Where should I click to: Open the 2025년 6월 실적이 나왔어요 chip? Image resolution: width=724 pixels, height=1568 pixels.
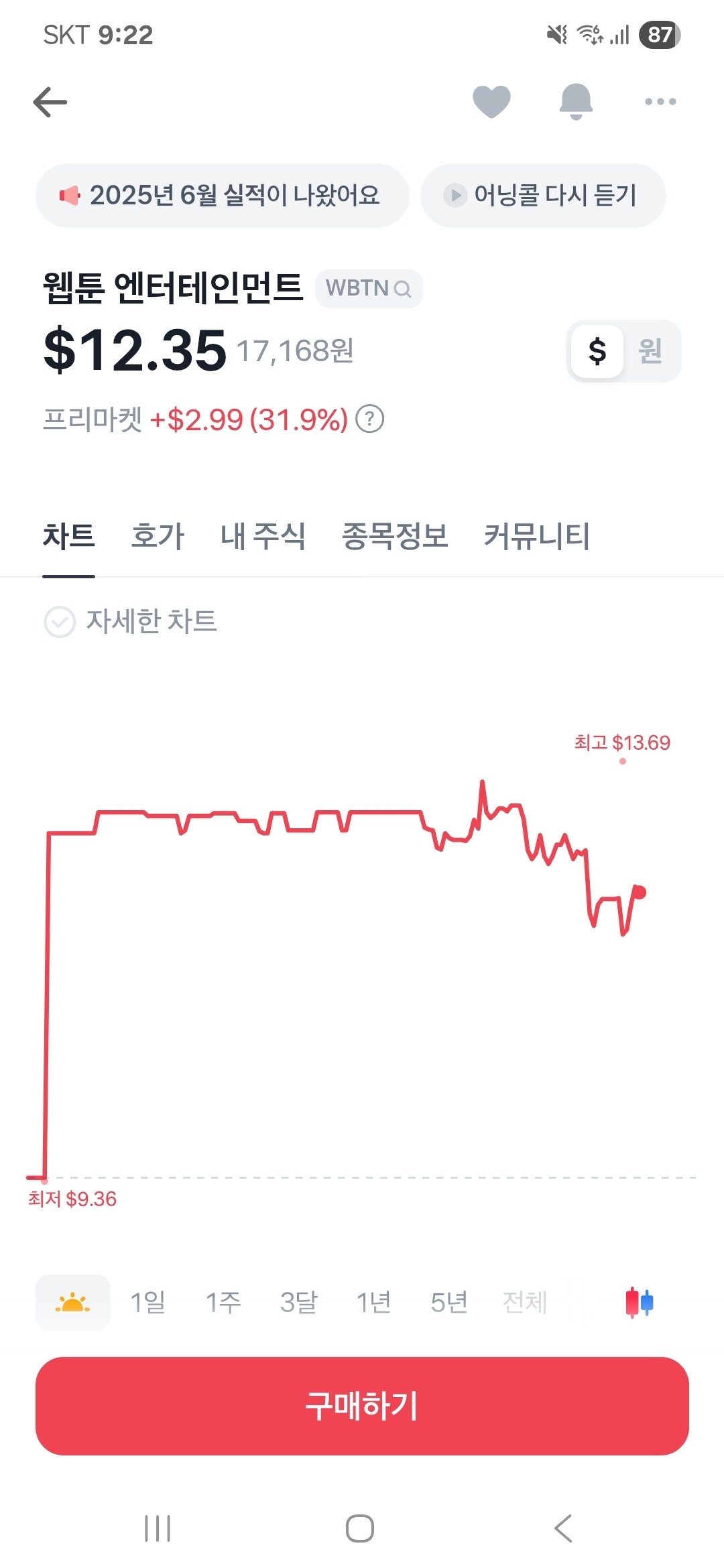pos(222,196)
